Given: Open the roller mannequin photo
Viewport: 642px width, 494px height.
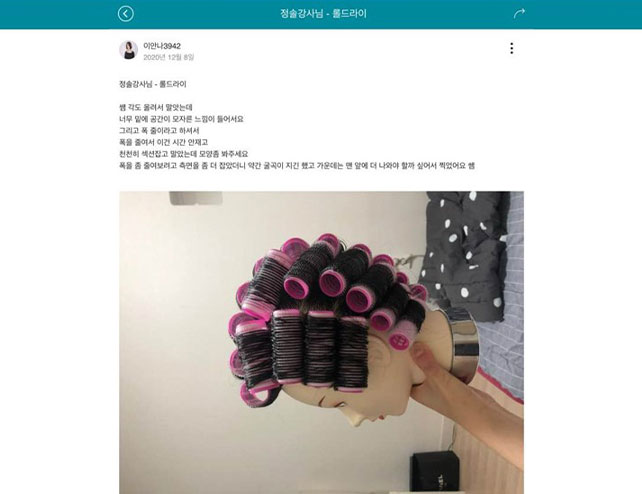Looking at the screenshot, I should pyautogui.click(x=321, y=342).
